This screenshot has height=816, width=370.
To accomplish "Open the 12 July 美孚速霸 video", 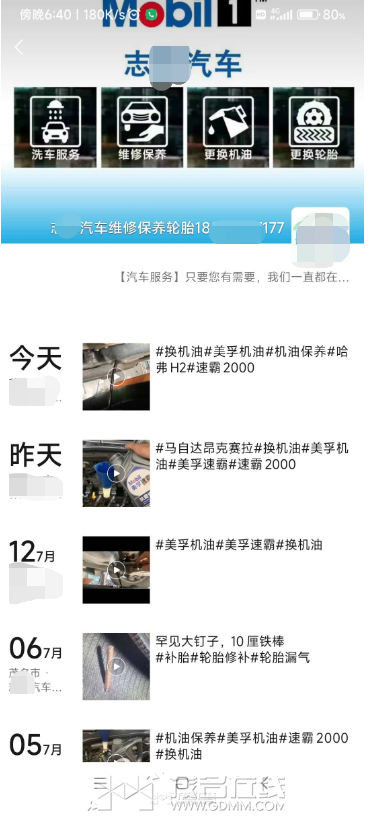I will point(116,570).
